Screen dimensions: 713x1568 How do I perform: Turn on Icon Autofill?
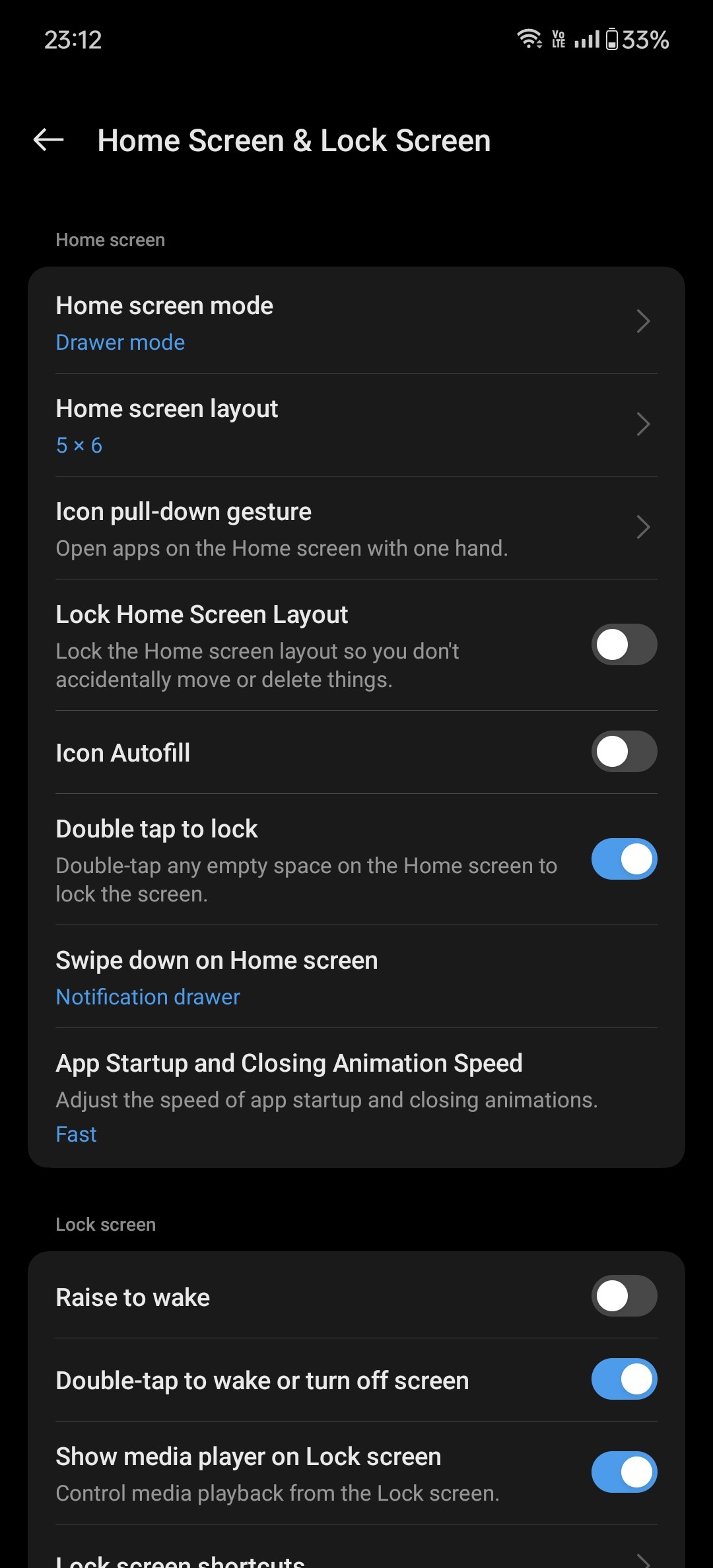click(x=623, y=752)
